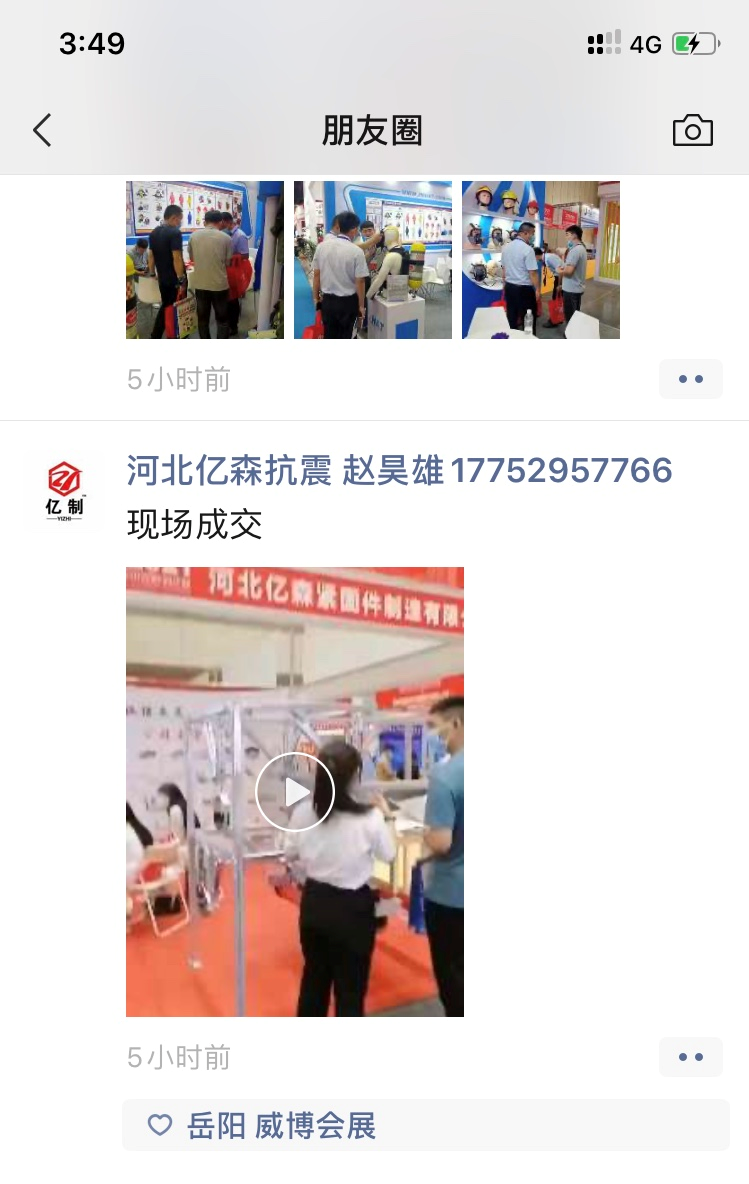The image size is (749, 1184).
Task: Open third photo showing safety helmets
Action: click(x=540, y=259)
